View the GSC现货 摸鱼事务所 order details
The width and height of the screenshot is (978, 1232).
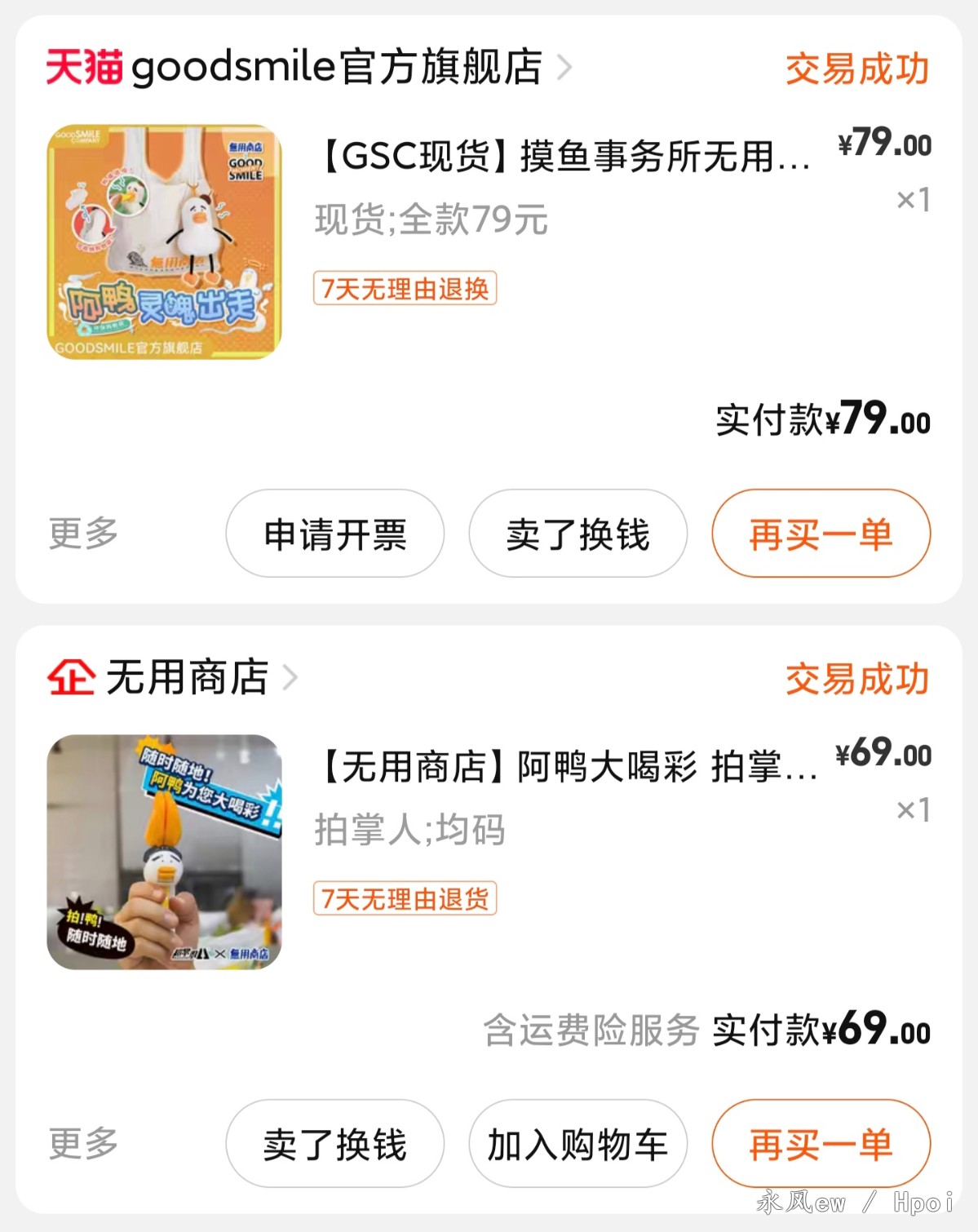(x=564, y=156)
